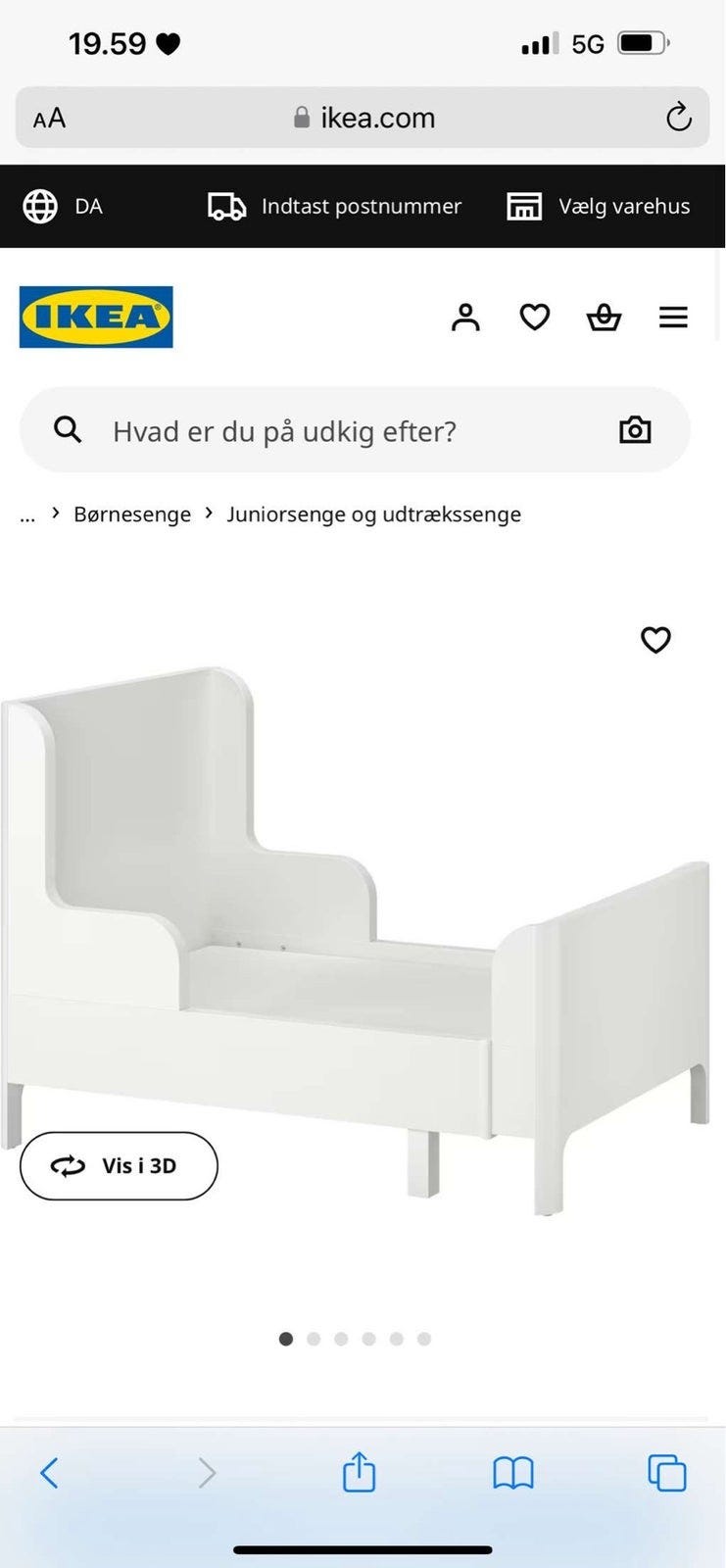
Task: Search by photo using the camera icon
Action: click(634, 429)
